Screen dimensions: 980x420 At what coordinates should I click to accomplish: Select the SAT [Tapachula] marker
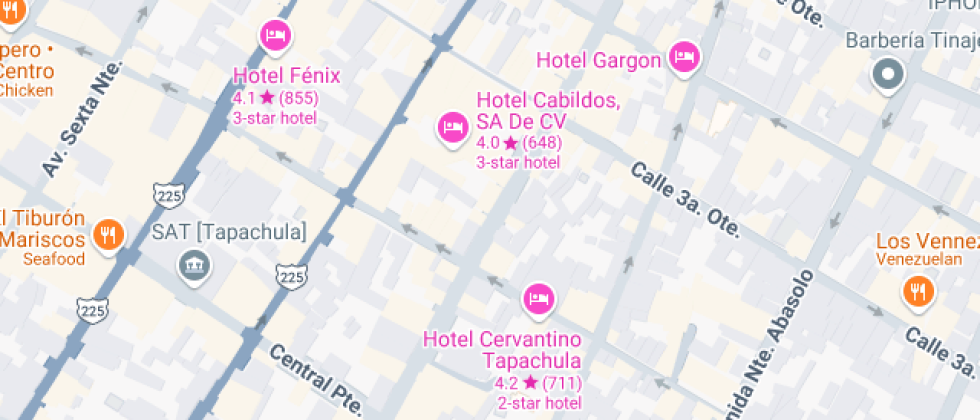(195, 266)
